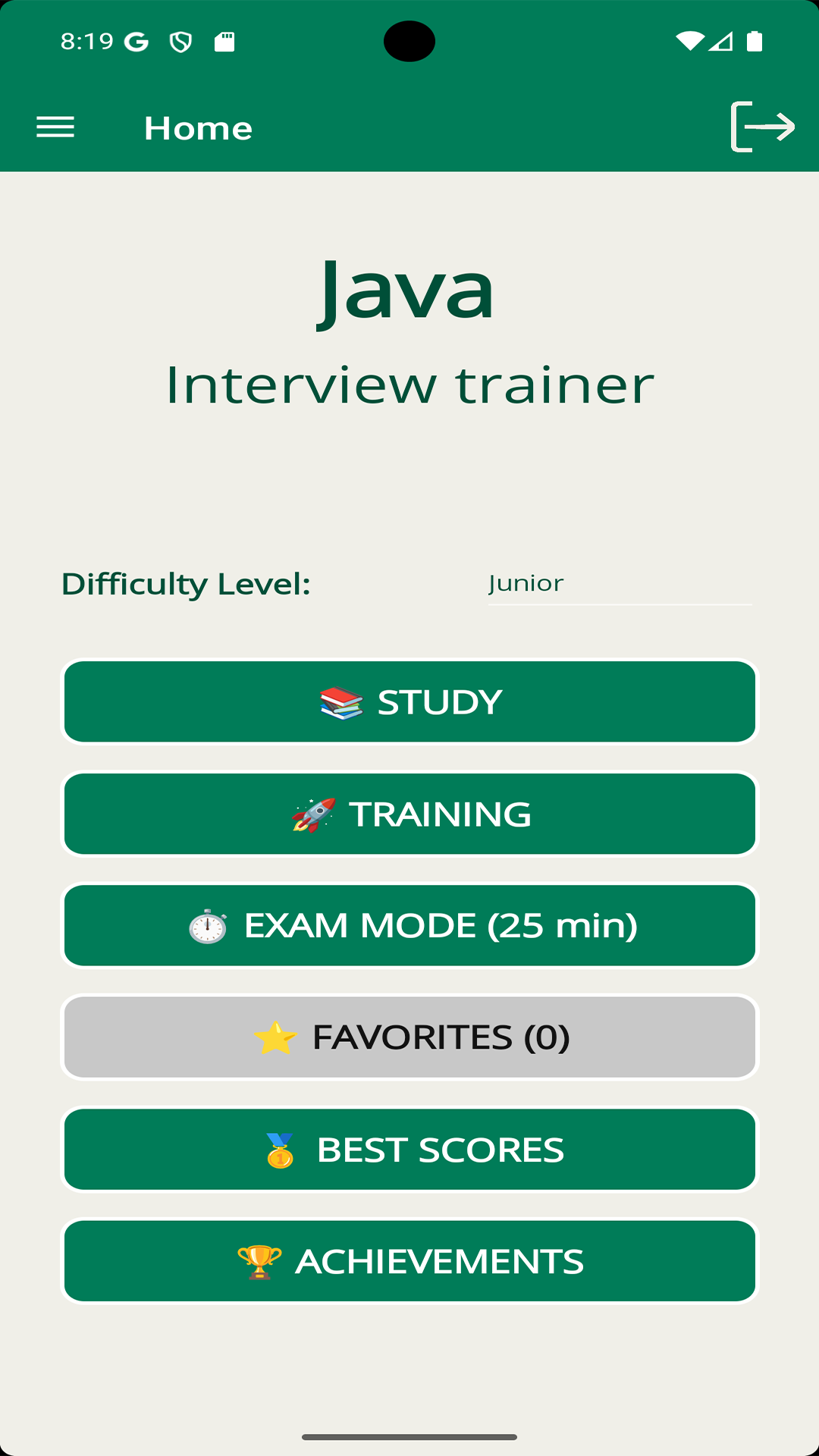The height and width of the screenshot is (1456, 819).
Task: Open Favorites (0)
Action: tap(409, 1037)
